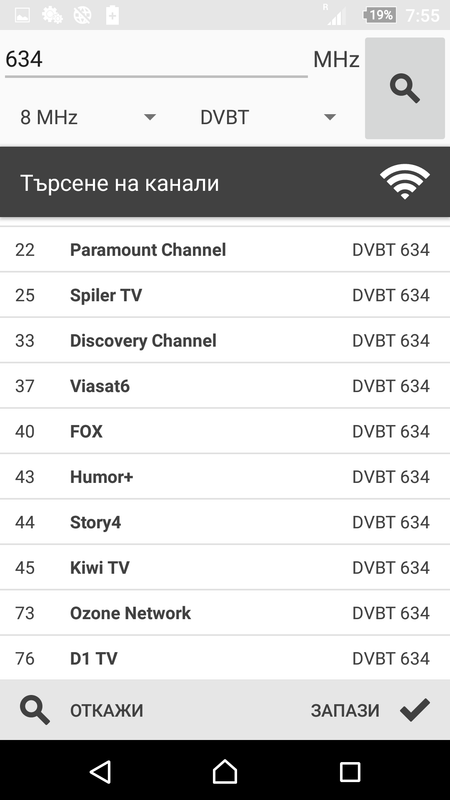Go back using the system back button
Viewport: 450px width, 800px height.
tap(100, 770)
